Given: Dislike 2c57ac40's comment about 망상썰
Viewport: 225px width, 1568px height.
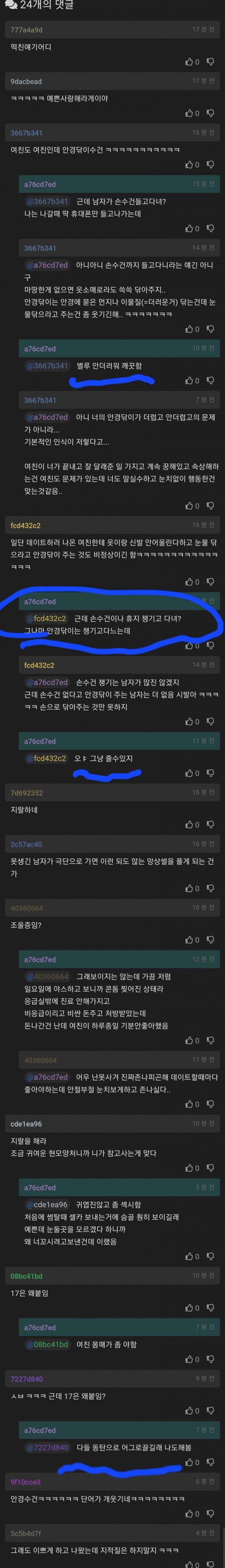Looking at the screenshot, I should (210, 888).
